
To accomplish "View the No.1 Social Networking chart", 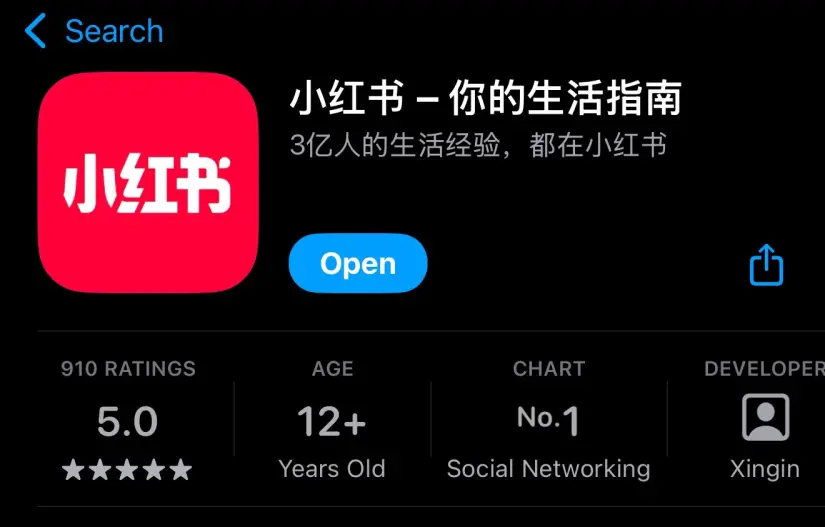I will pos(548,421).
